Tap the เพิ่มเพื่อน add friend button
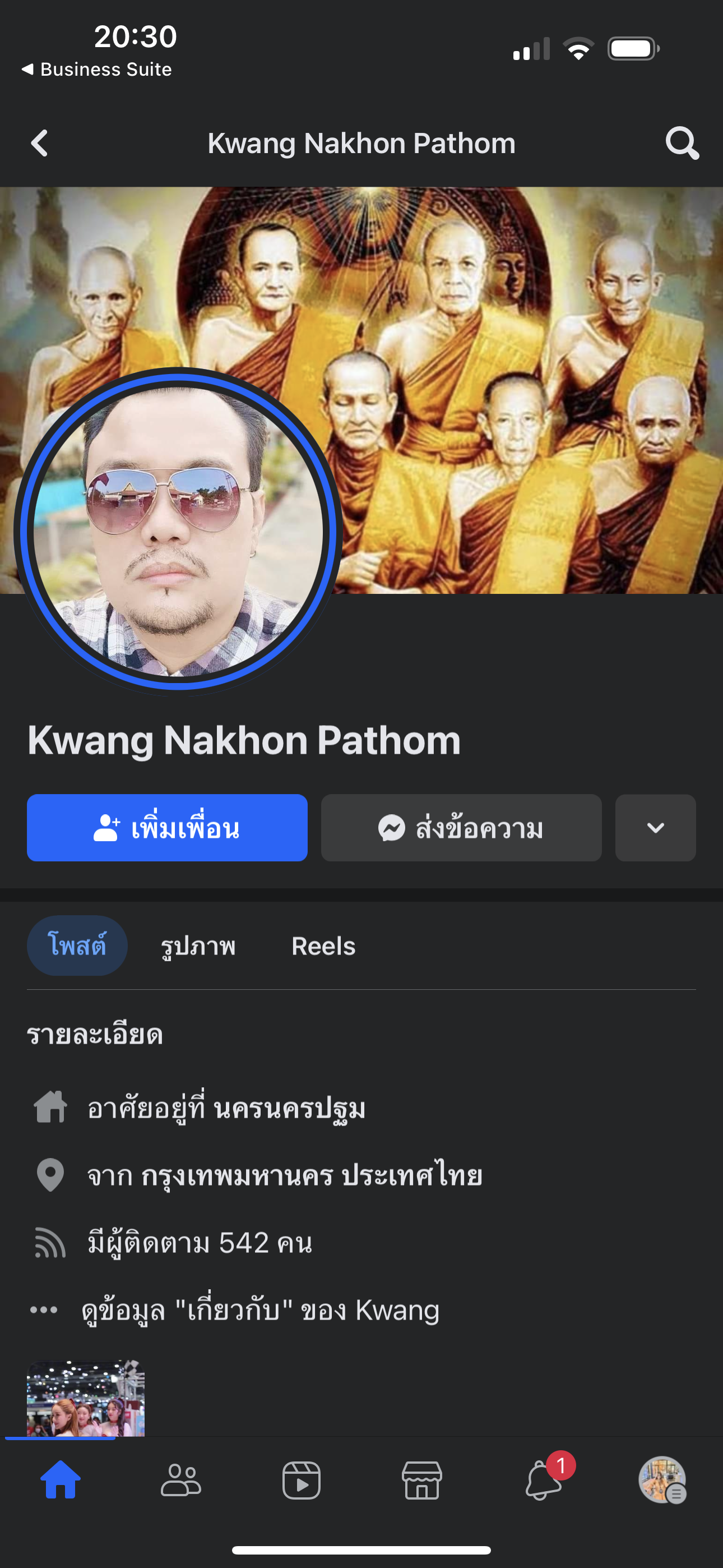 pos(167,828)
